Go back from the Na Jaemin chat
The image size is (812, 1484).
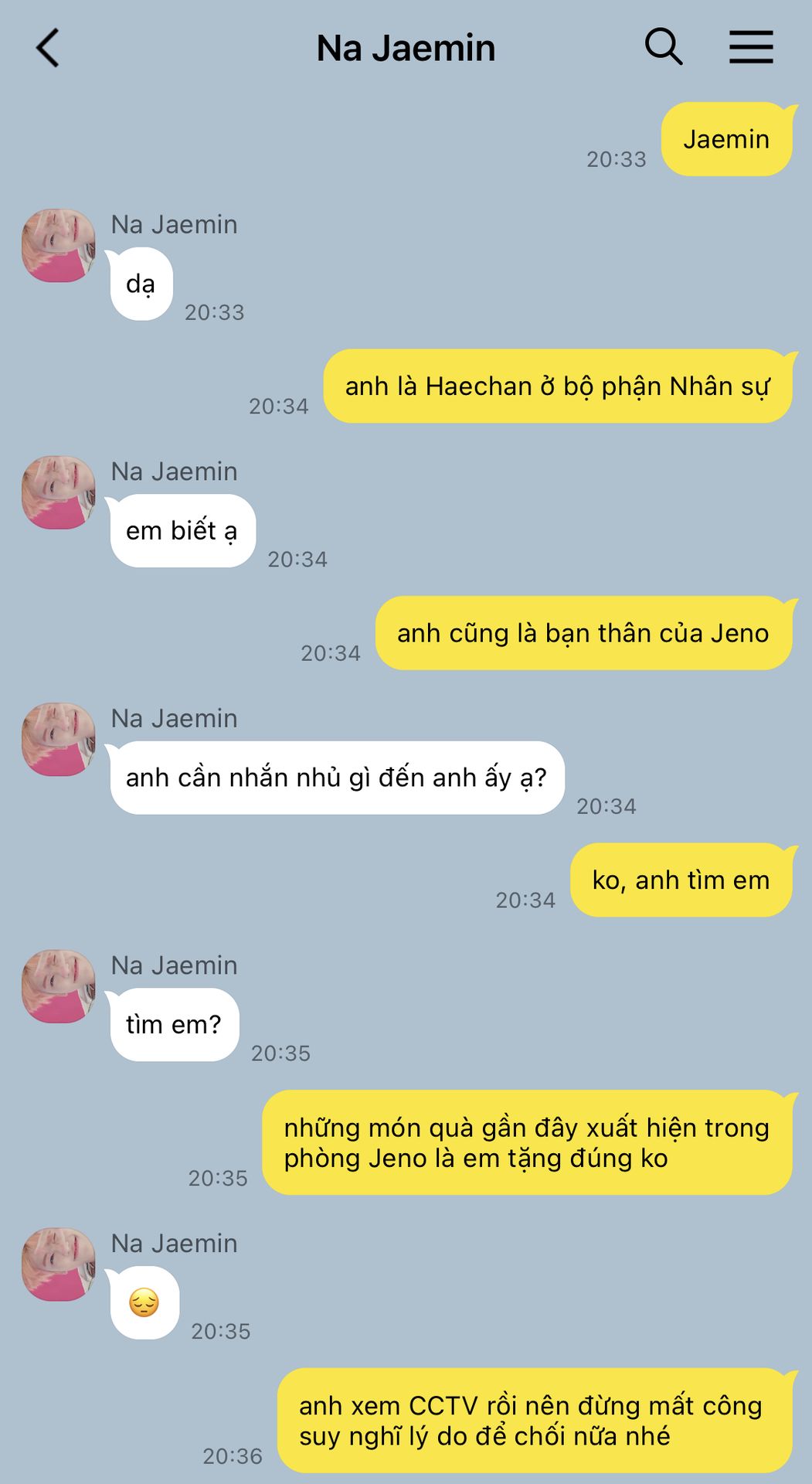(48, 48)
